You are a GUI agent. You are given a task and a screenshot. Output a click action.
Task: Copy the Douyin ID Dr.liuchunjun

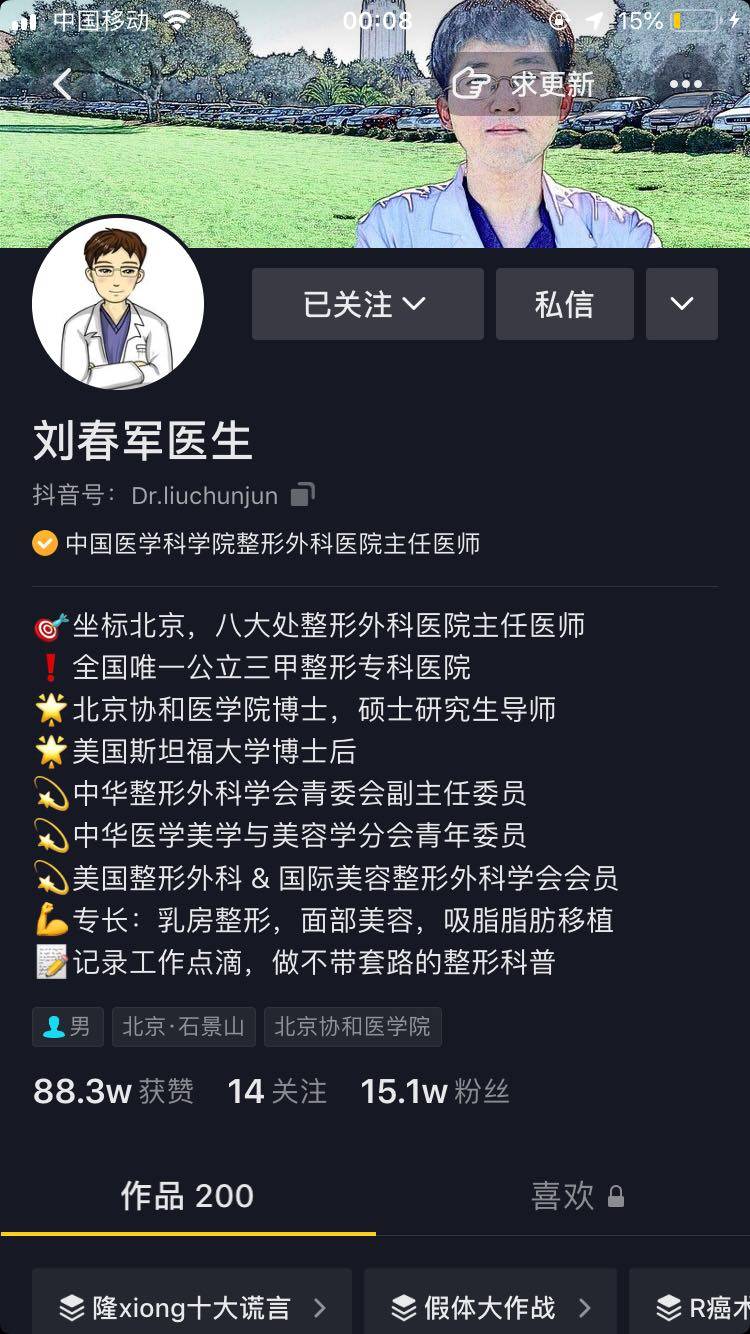tap(302, 494)
